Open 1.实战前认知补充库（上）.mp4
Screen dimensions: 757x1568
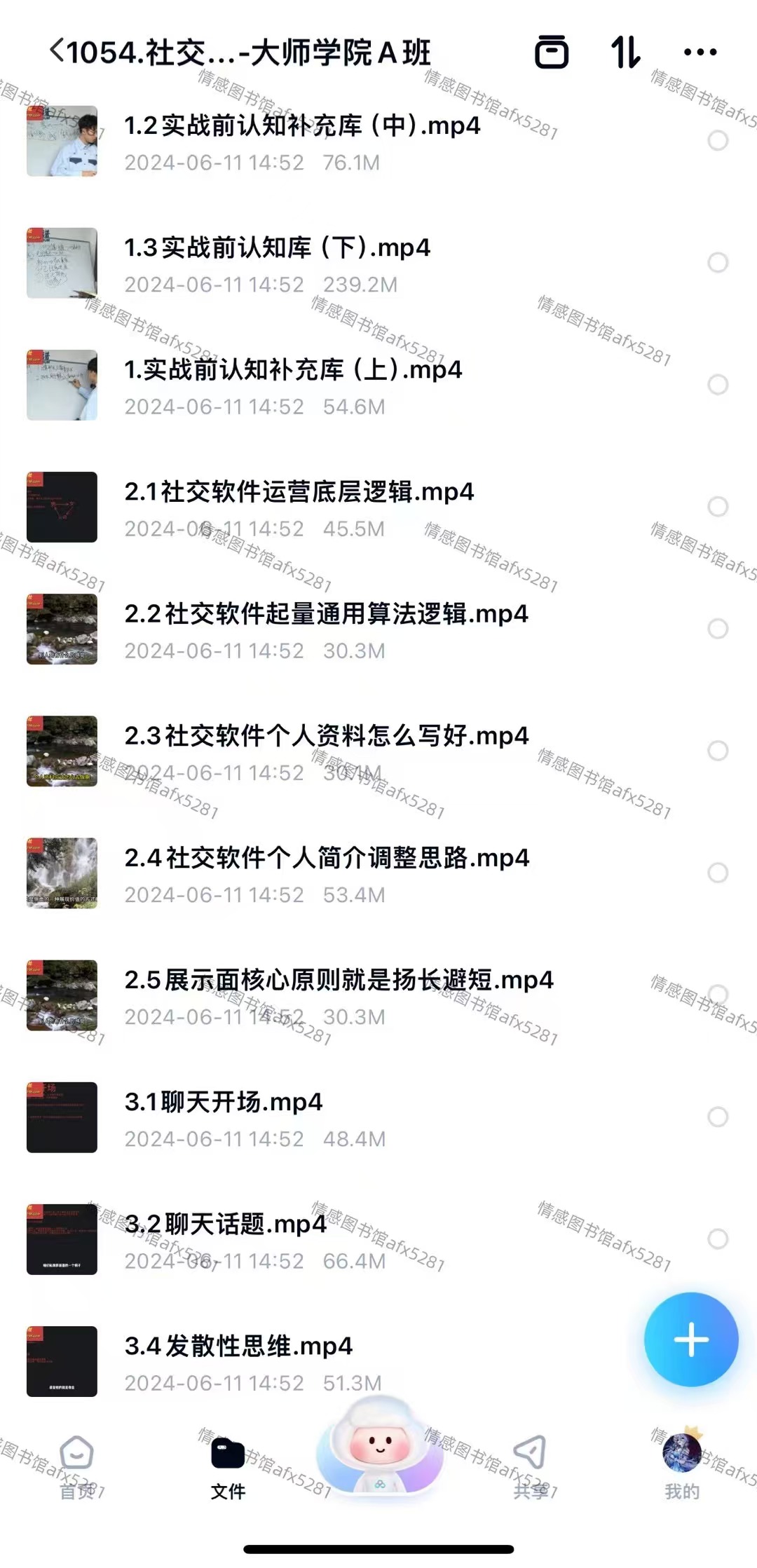pyautogui.click(x=293, y=370)
